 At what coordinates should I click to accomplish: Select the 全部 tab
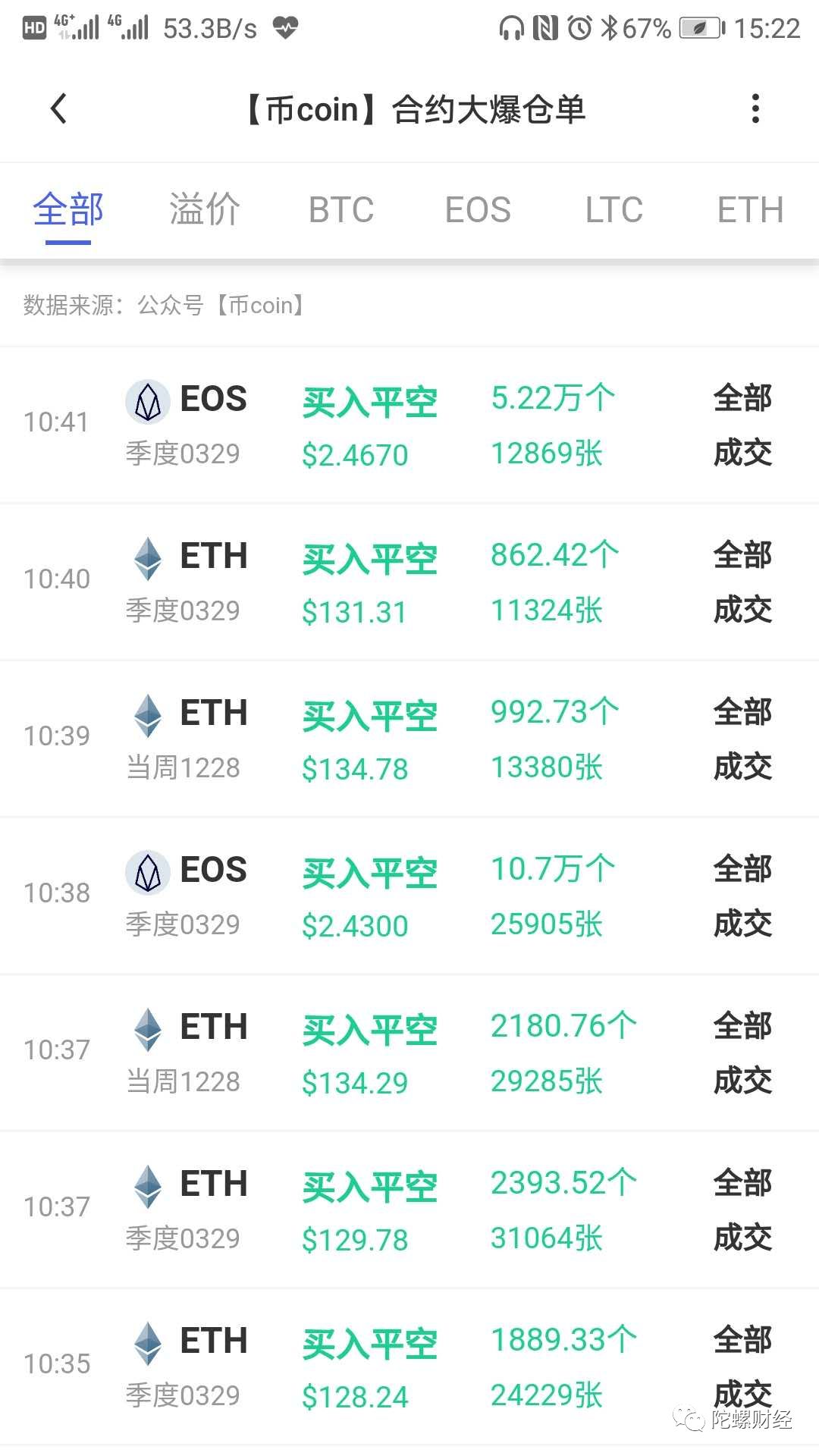click(x=68, y=209)
